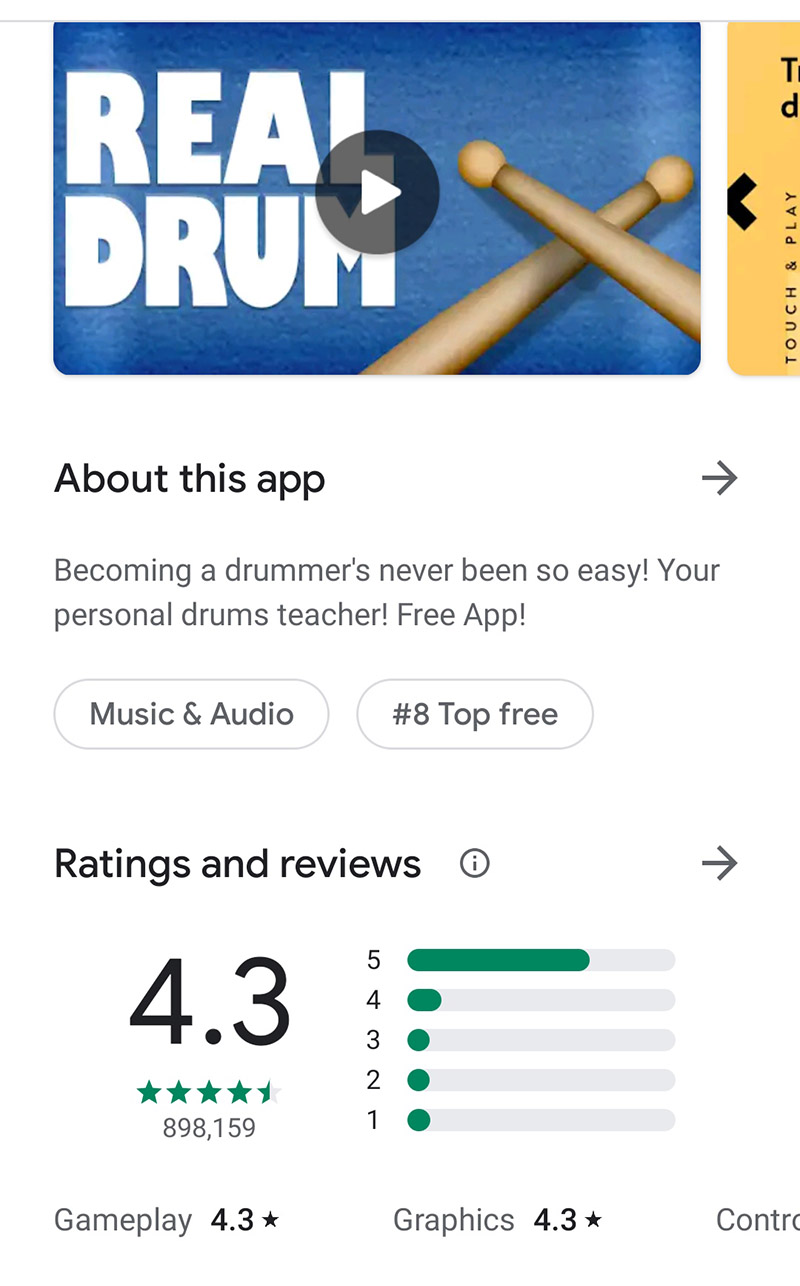Open the Ratings and reviews arrow
Screen dimensions: 800x1286
click(x=719, y=863)
